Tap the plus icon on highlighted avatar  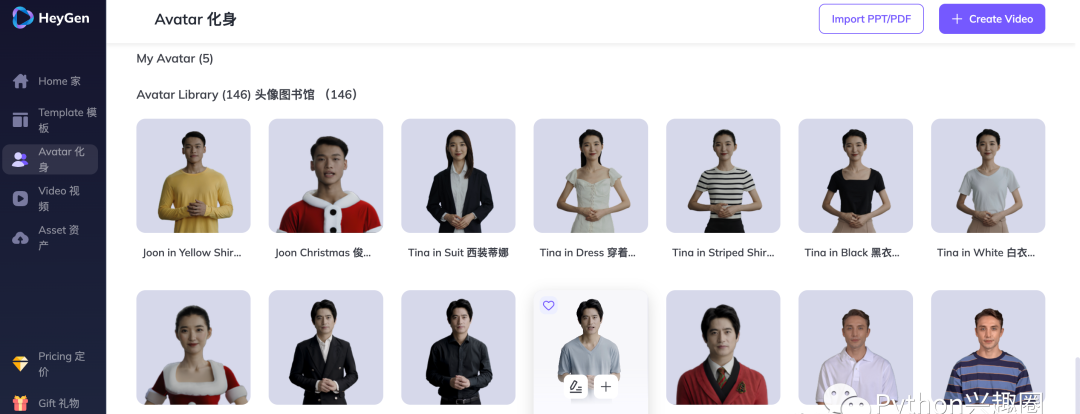606,386
